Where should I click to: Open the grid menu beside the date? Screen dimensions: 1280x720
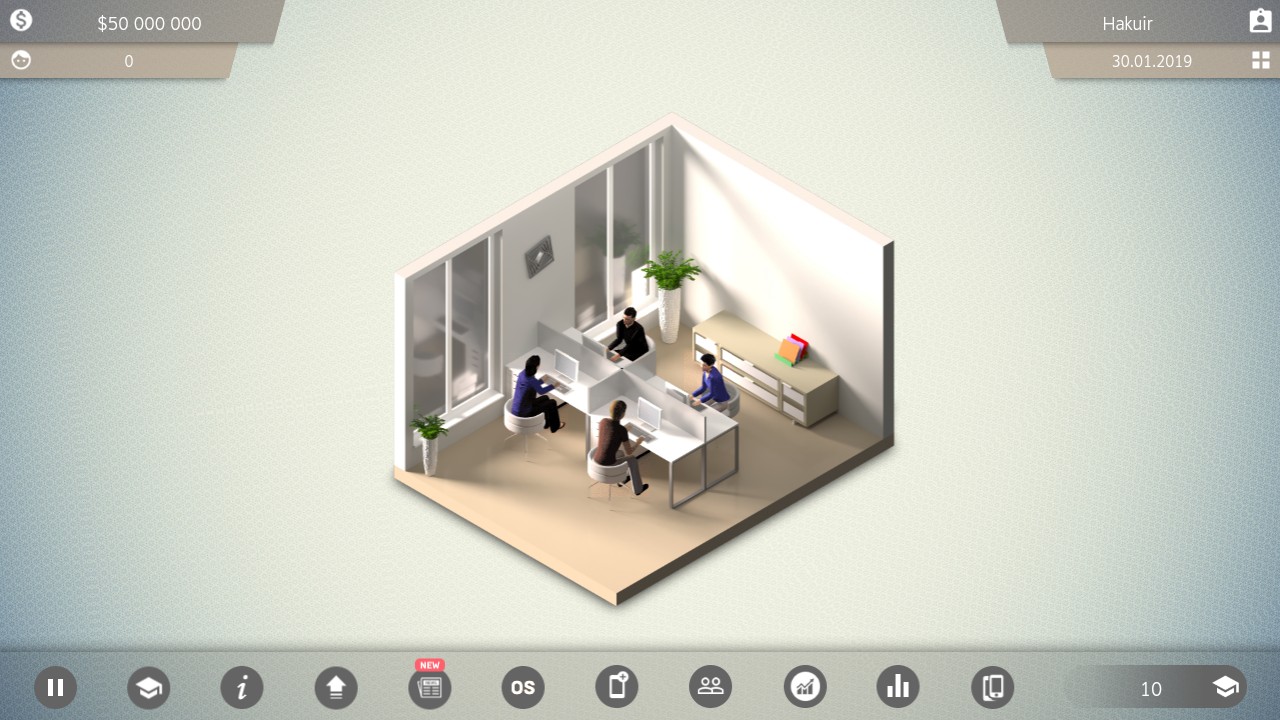(1260, 61)
